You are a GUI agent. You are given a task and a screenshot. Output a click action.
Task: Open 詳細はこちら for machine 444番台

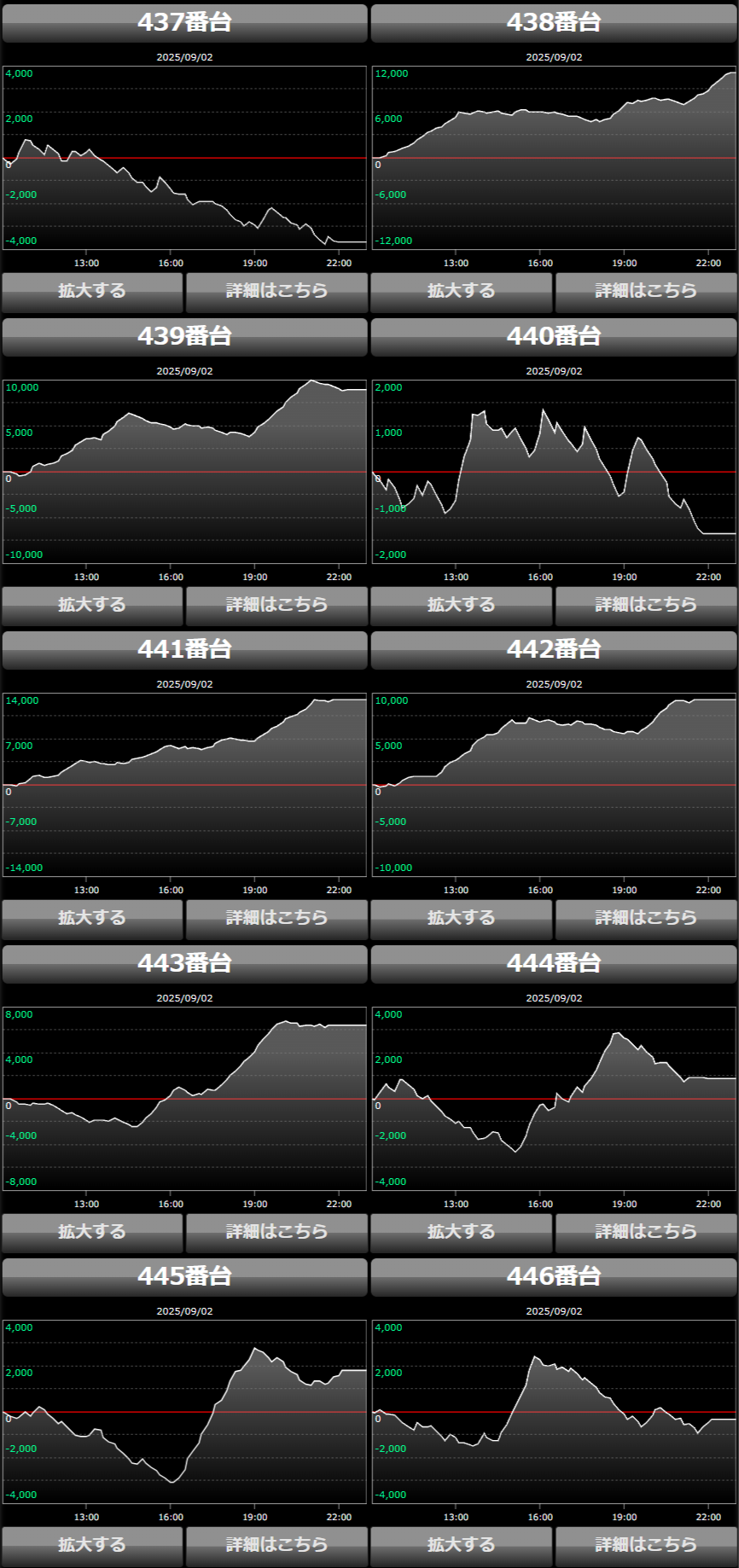(x=646, y=1233)
